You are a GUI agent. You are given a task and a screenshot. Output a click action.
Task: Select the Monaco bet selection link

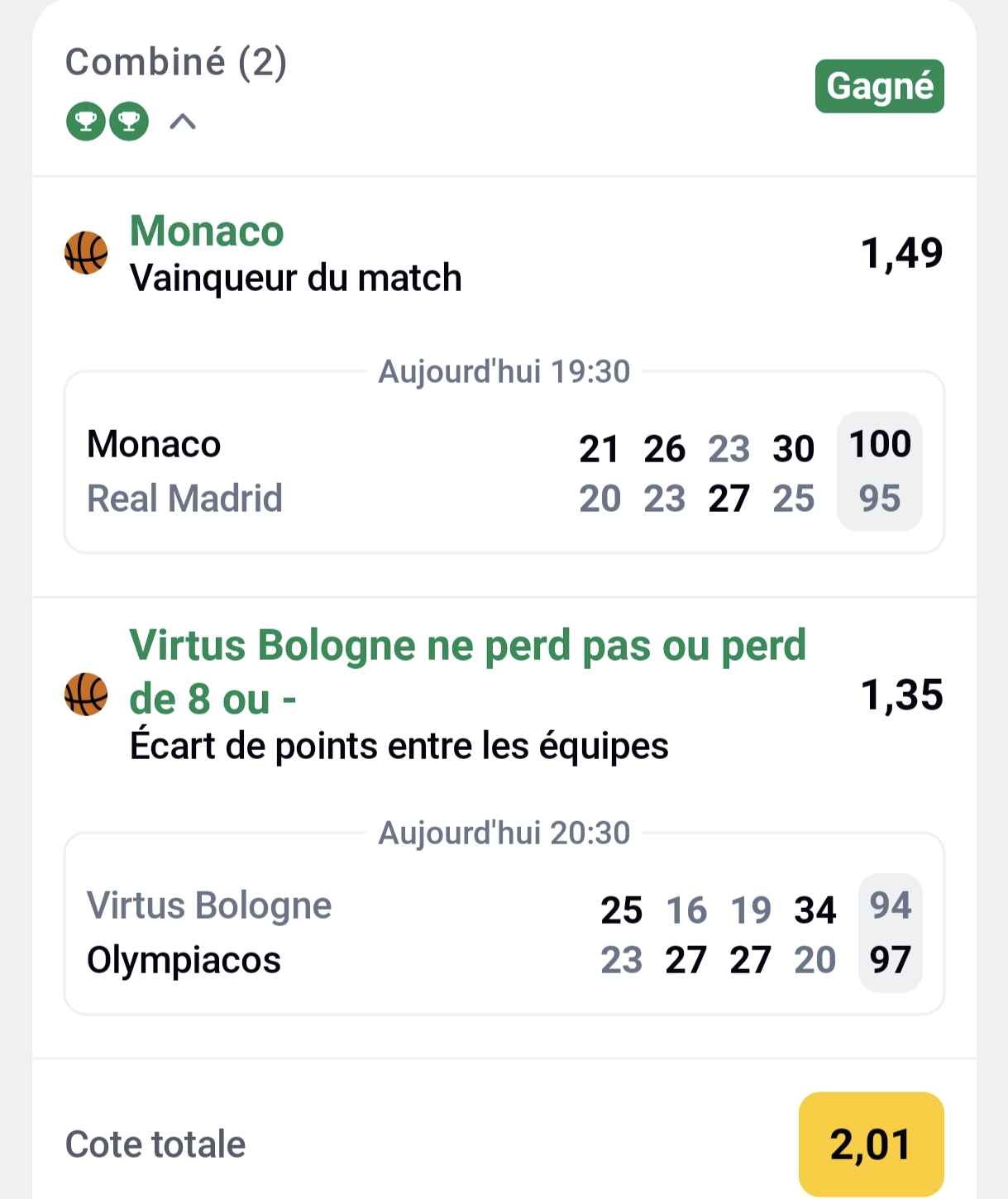(206, 232)
